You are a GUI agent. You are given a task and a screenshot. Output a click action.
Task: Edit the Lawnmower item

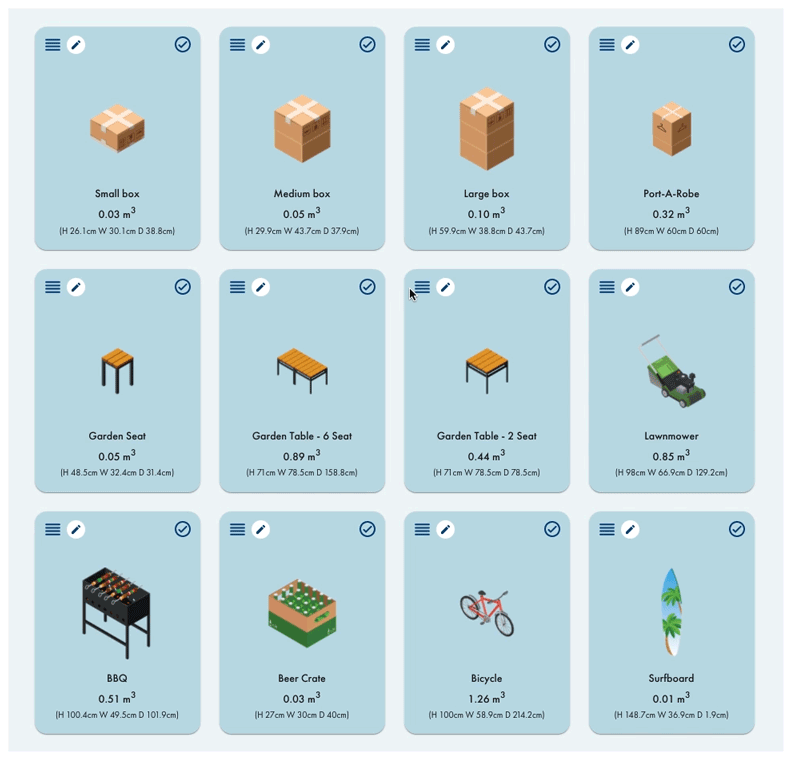coord(630,287)
